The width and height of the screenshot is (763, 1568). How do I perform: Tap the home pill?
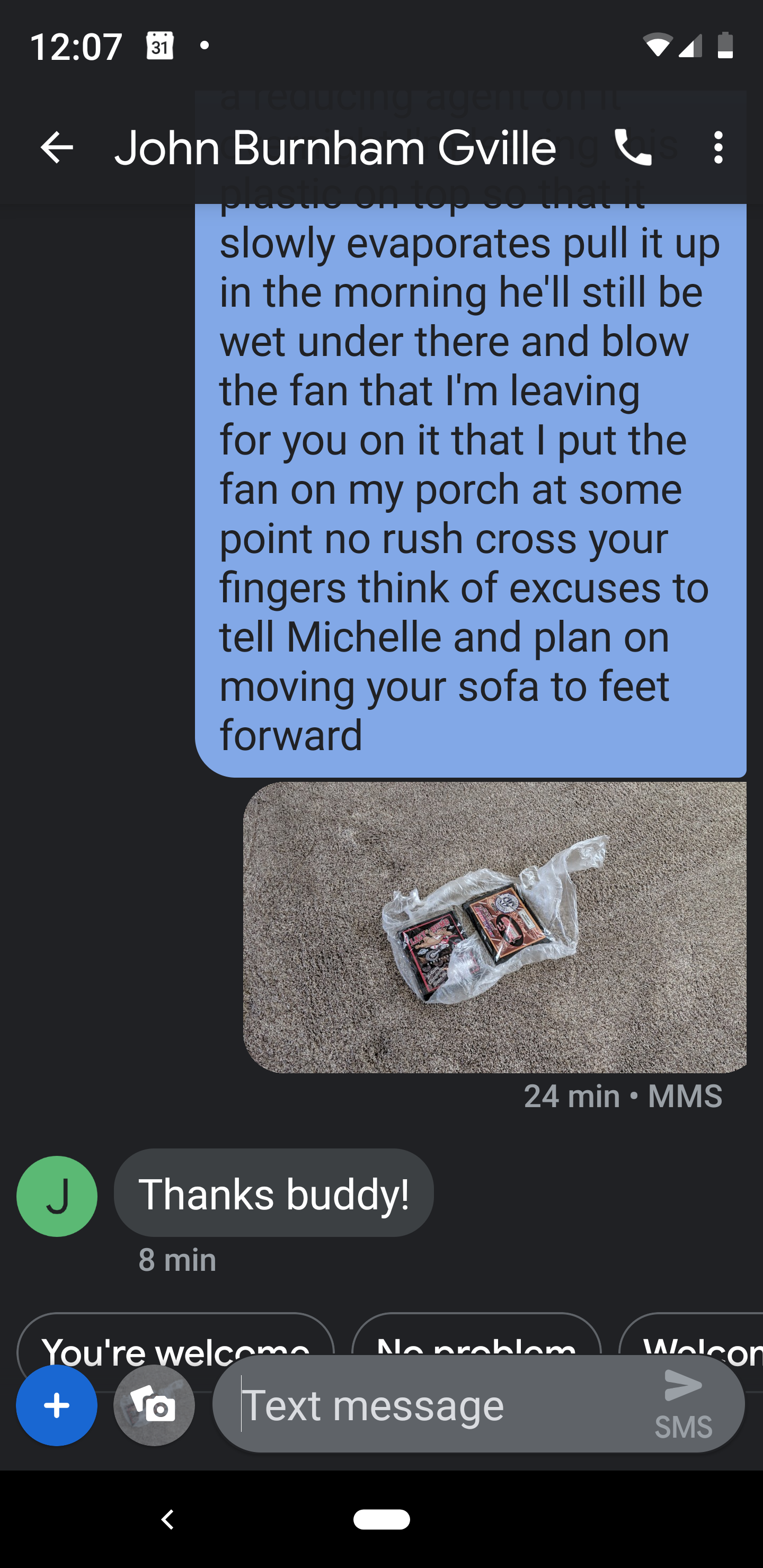(x=382, y=1520)
